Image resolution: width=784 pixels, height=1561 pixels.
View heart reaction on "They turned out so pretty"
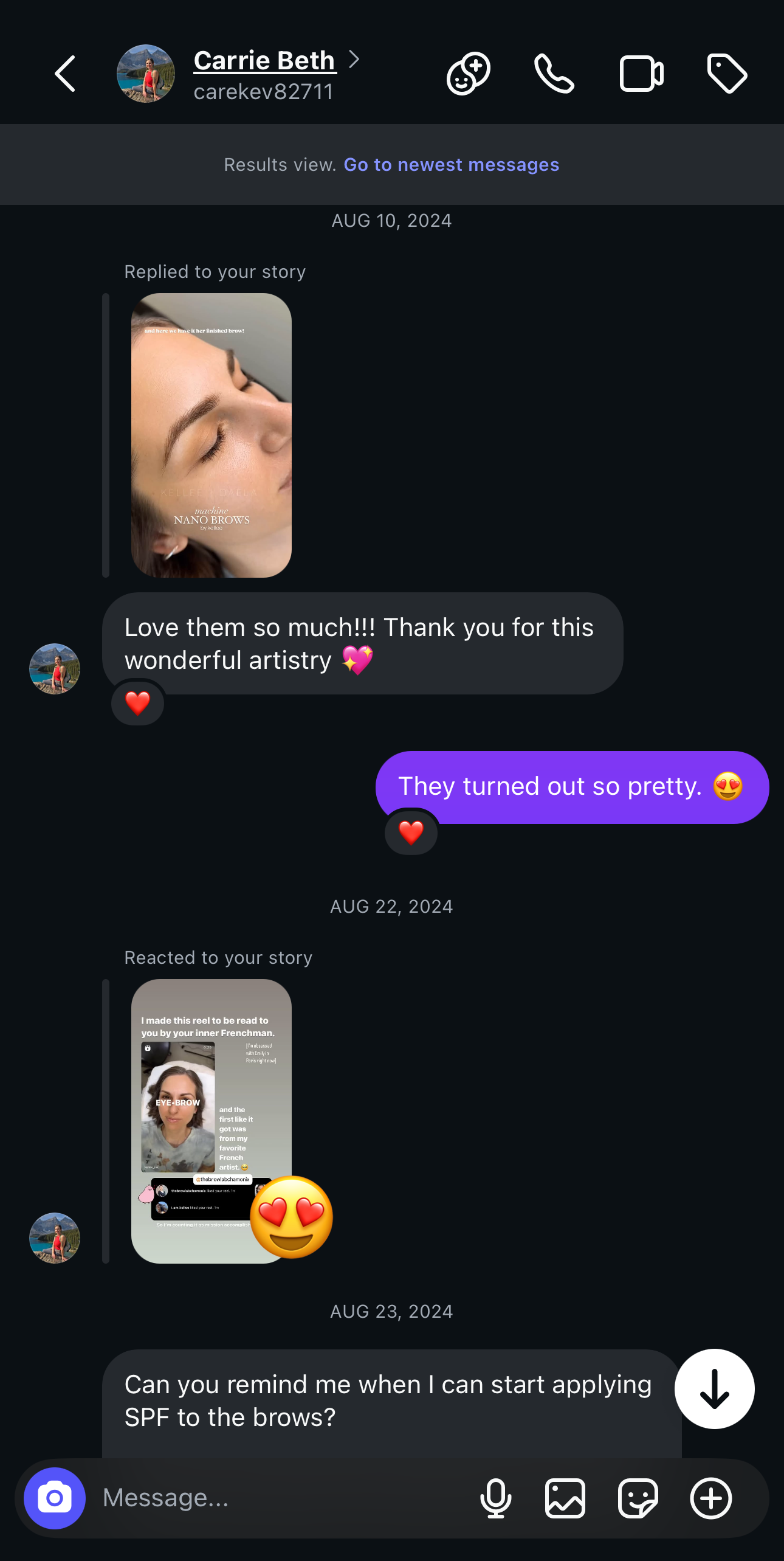point(411,832)
